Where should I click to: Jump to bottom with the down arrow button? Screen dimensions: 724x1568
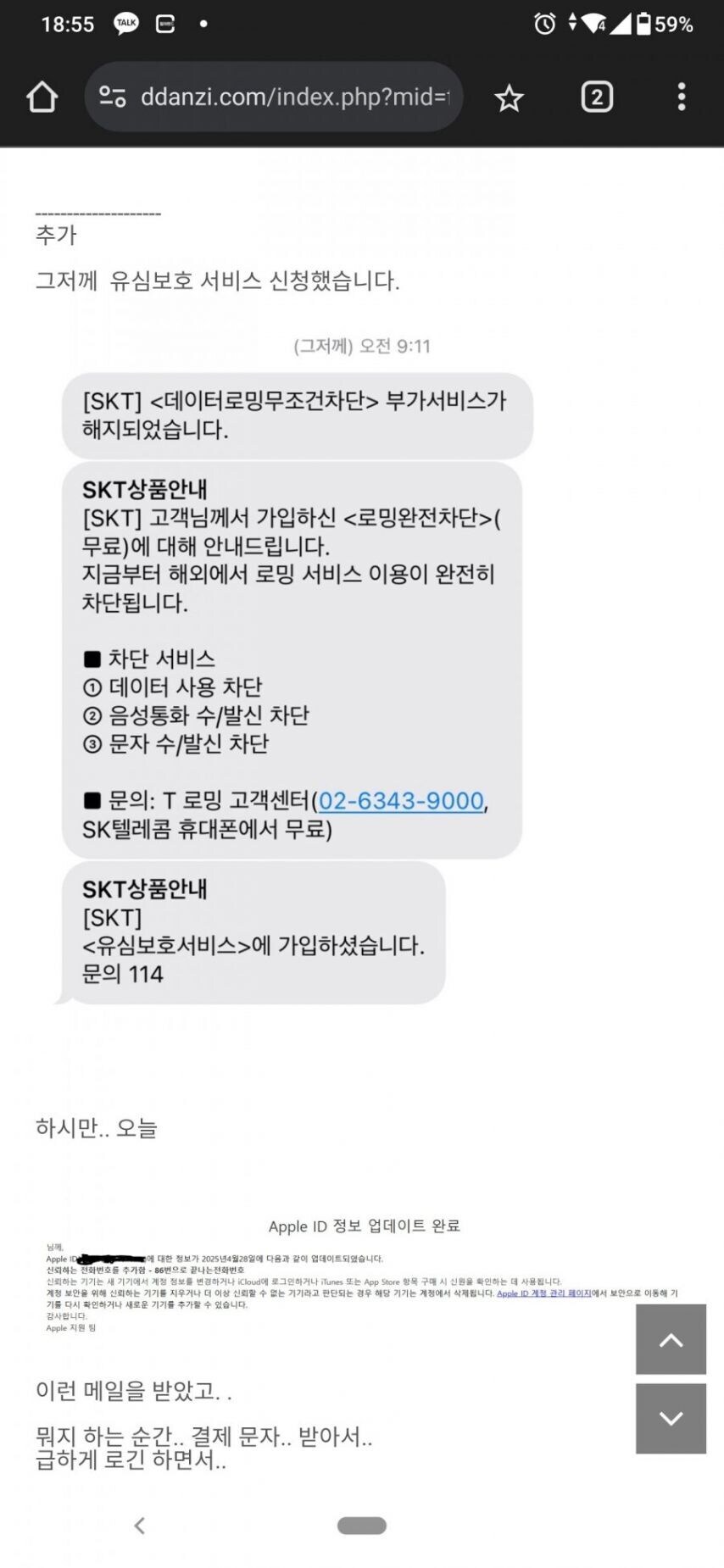[x=671, y=1419]
